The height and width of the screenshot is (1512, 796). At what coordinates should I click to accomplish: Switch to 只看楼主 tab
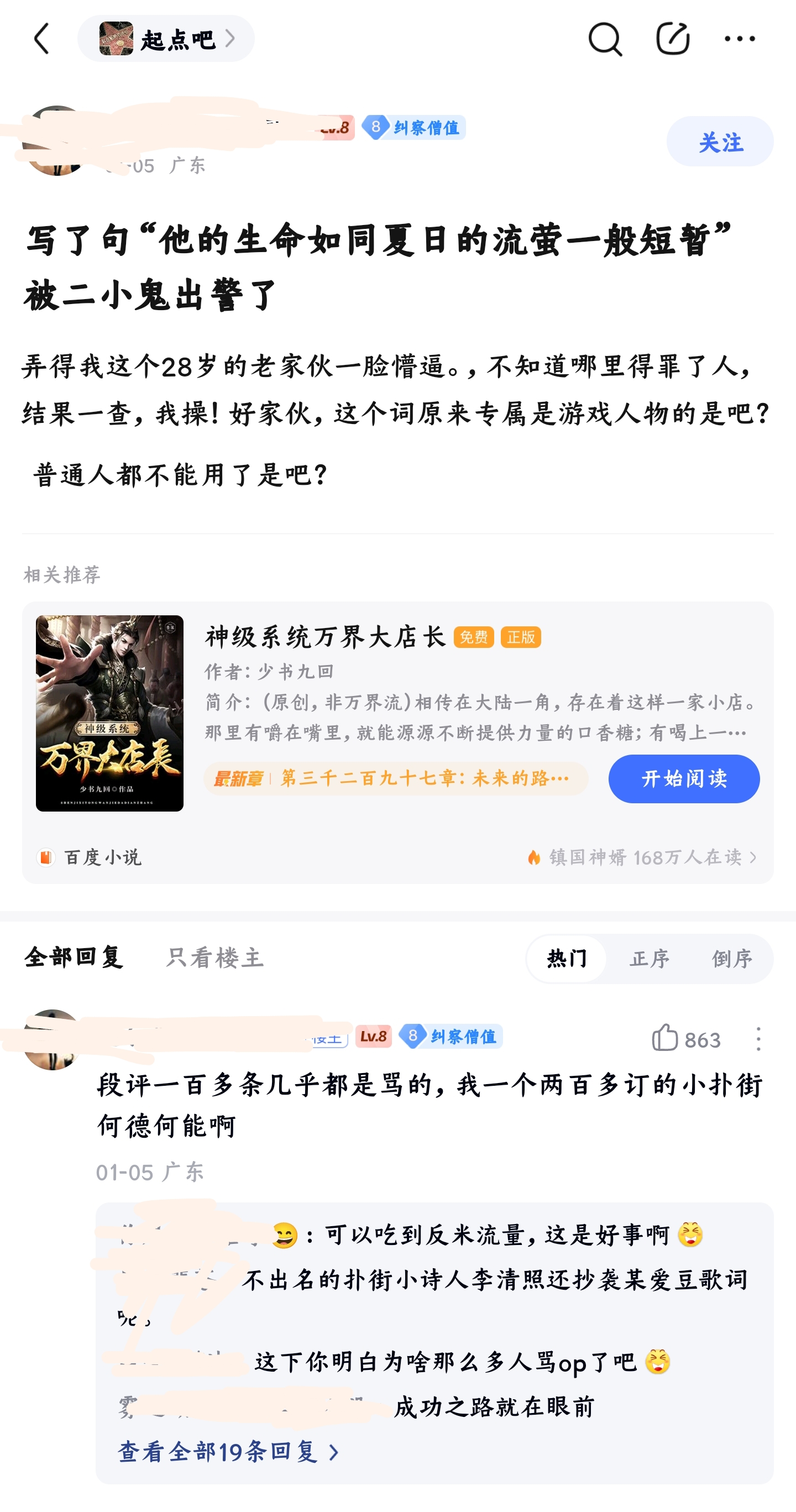click(x=215, y=958)
